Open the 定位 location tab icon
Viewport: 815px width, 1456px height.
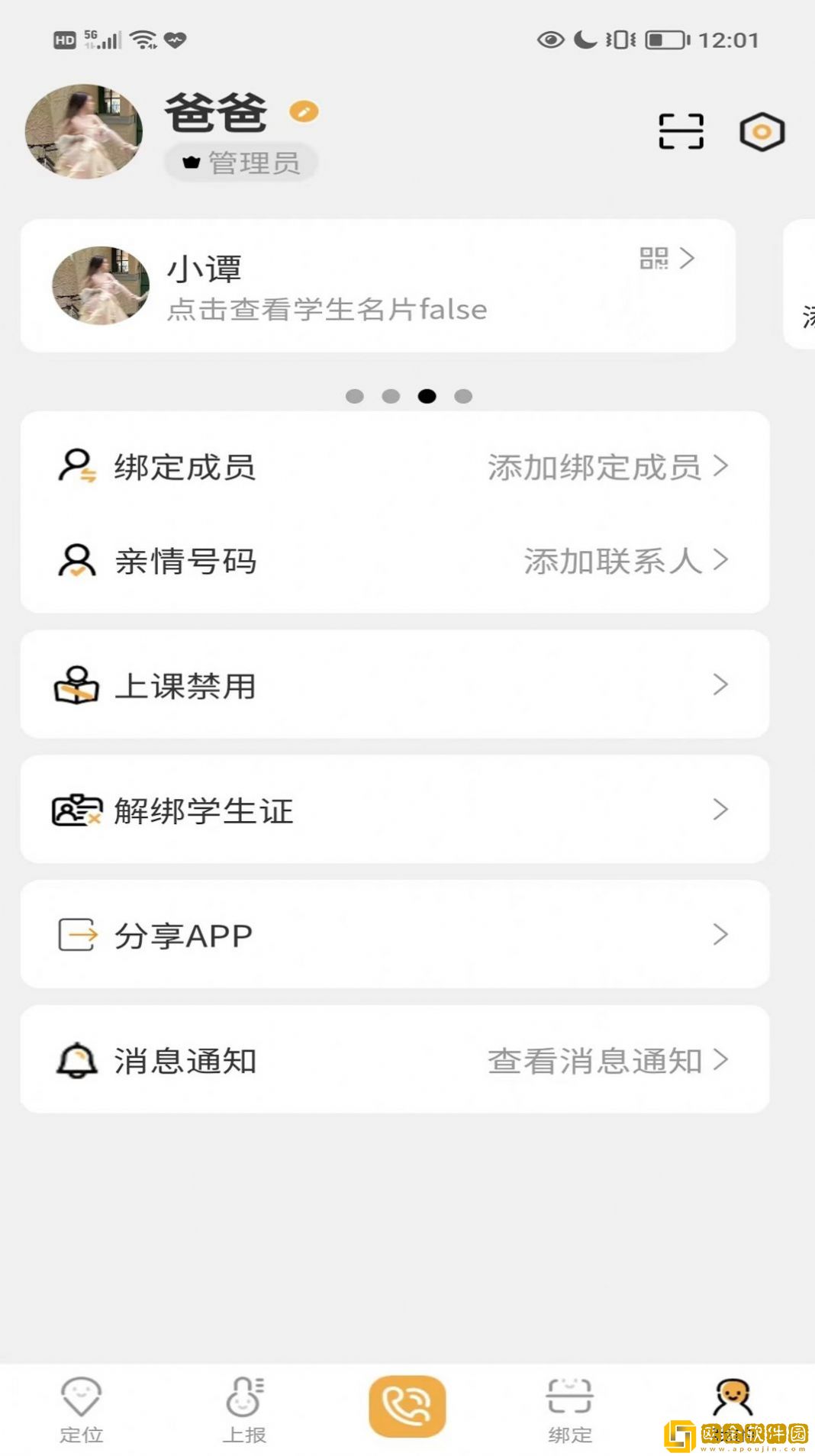coord(80,1396)
